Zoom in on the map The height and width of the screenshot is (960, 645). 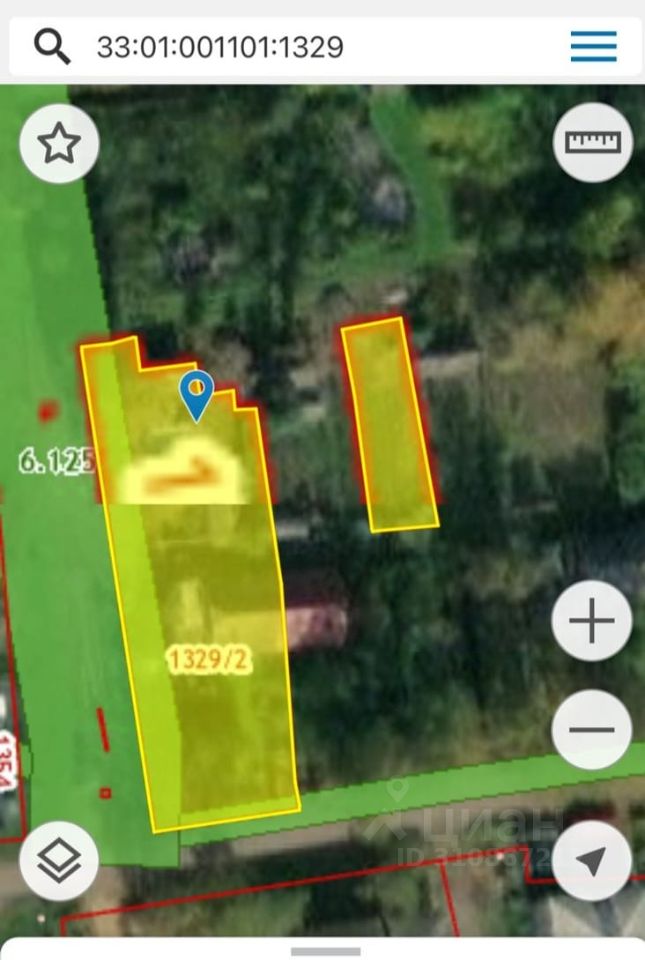(x=592, y=622)
